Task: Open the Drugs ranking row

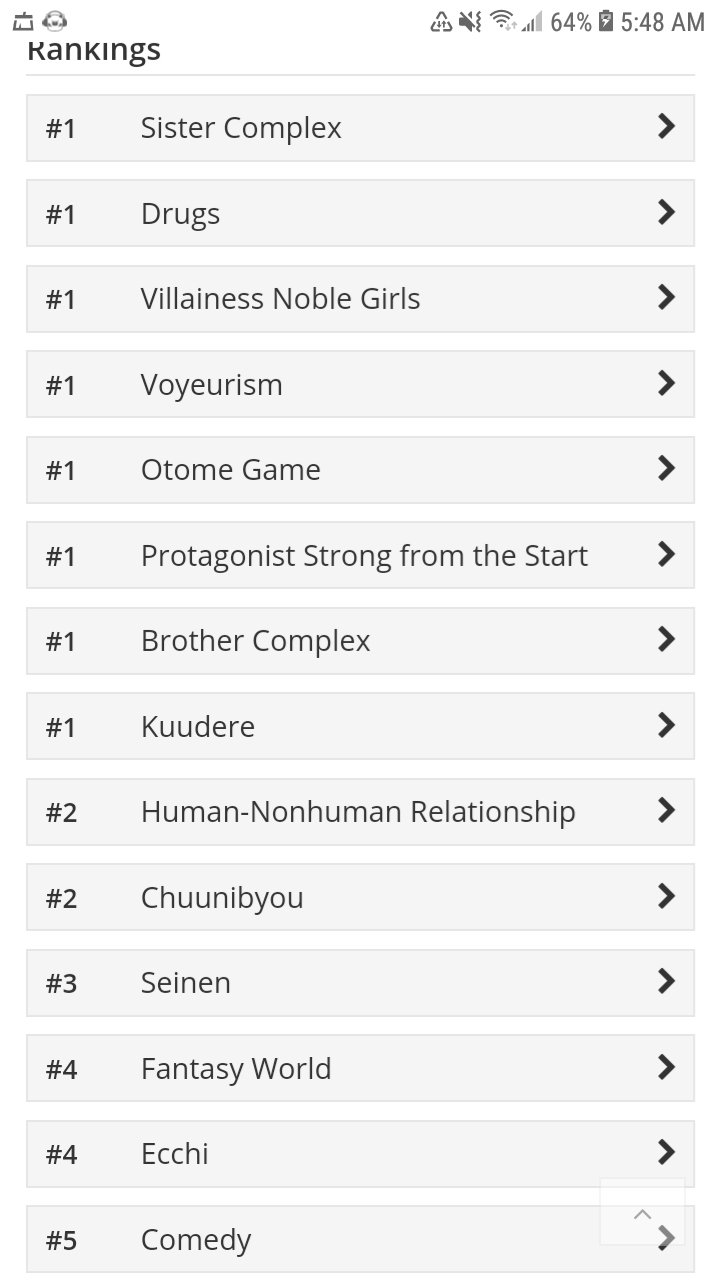Action: [360, 213]
